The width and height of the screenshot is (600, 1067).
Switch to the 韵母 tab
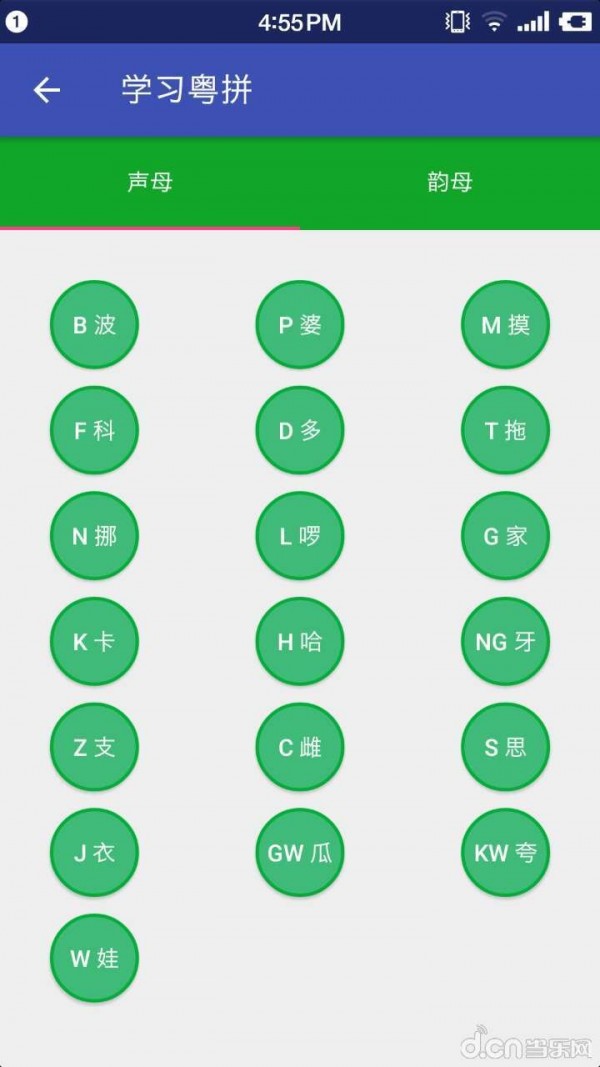[x=449, y=182]
